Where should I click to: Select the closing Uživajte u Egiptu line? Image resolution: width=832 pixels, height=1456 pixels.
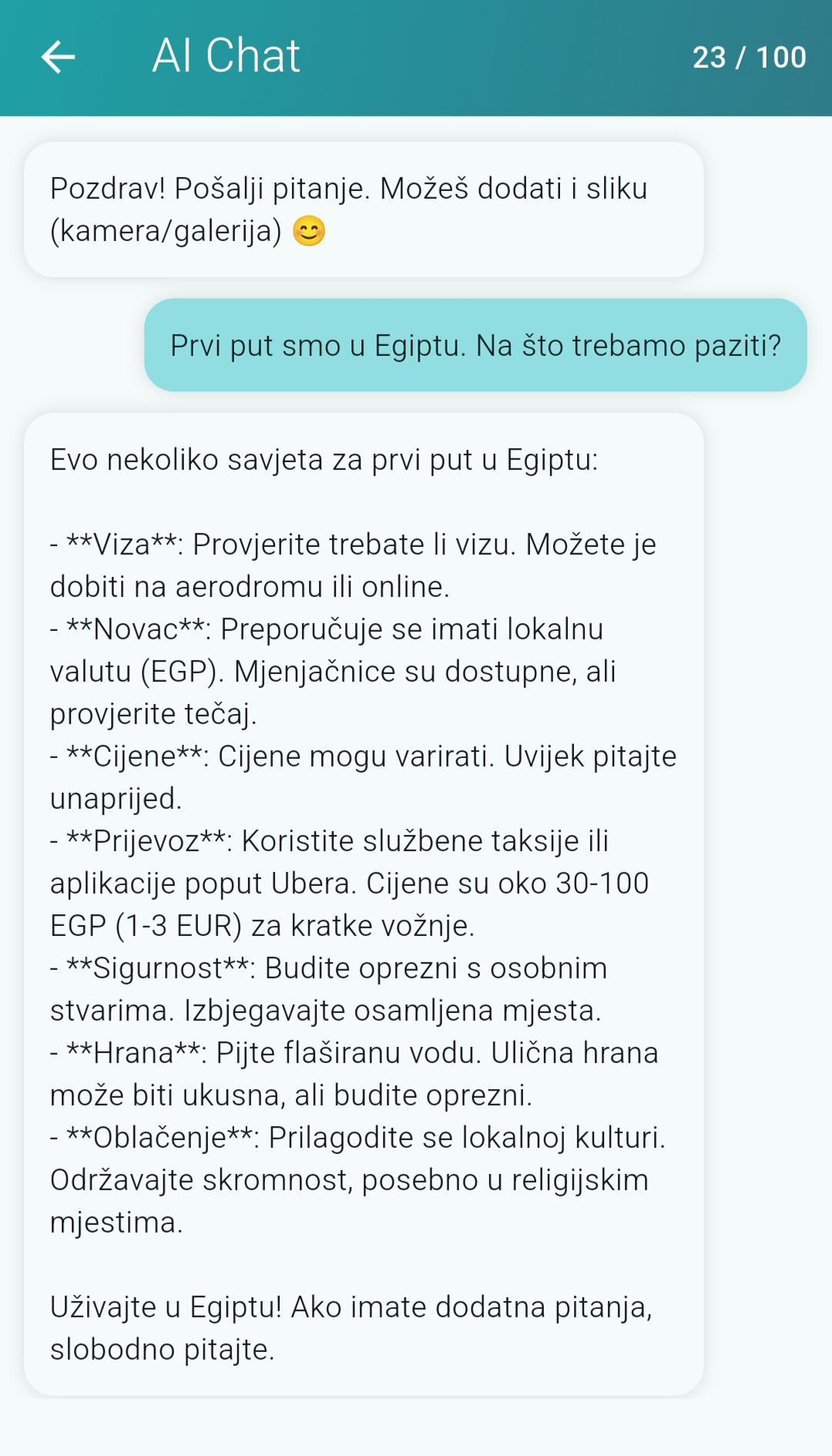tap(353, 1306)
